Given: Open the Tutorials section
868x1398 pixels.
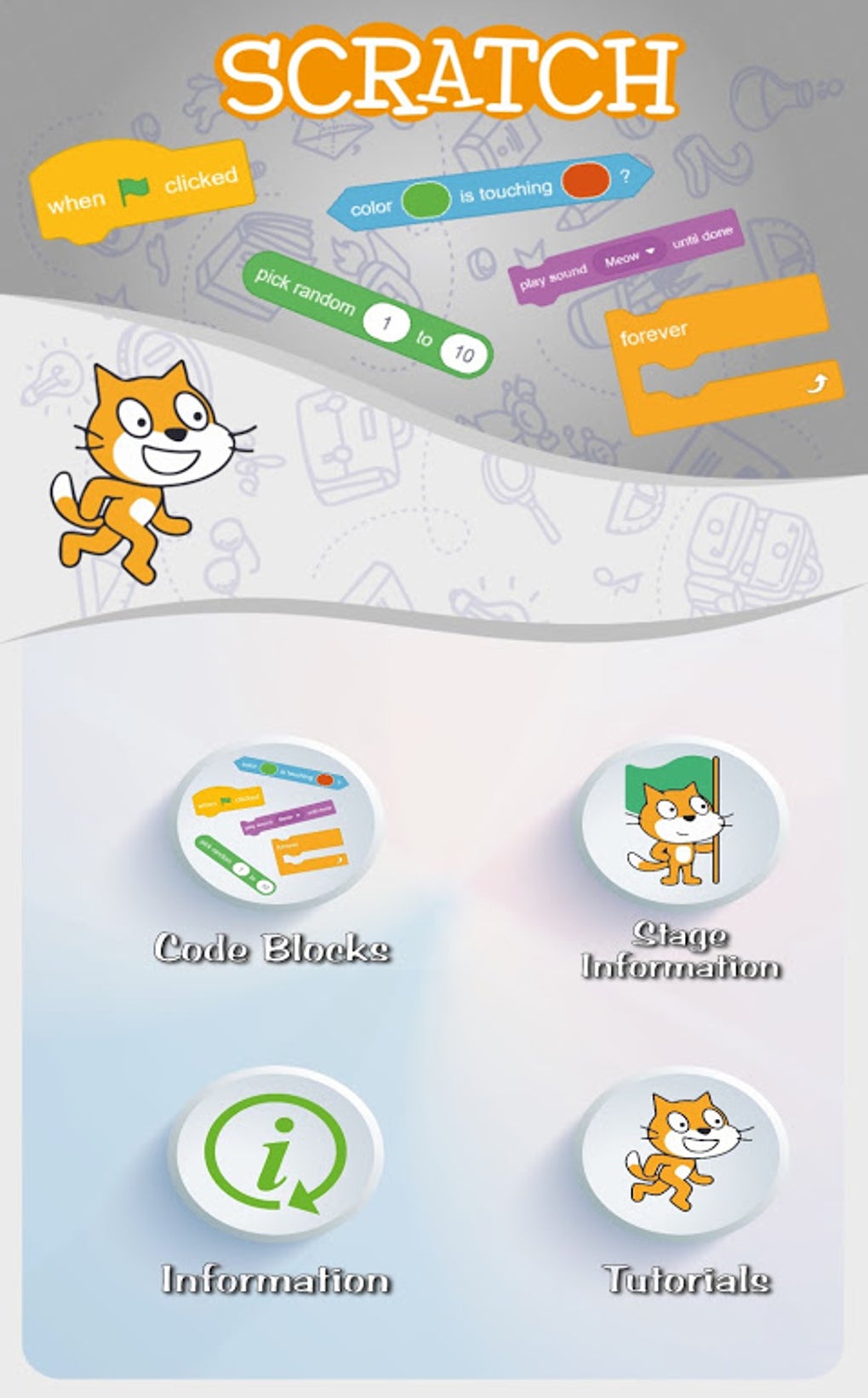Looking at the screenshot, I should pyautogui.click(x=681, y=1154).
